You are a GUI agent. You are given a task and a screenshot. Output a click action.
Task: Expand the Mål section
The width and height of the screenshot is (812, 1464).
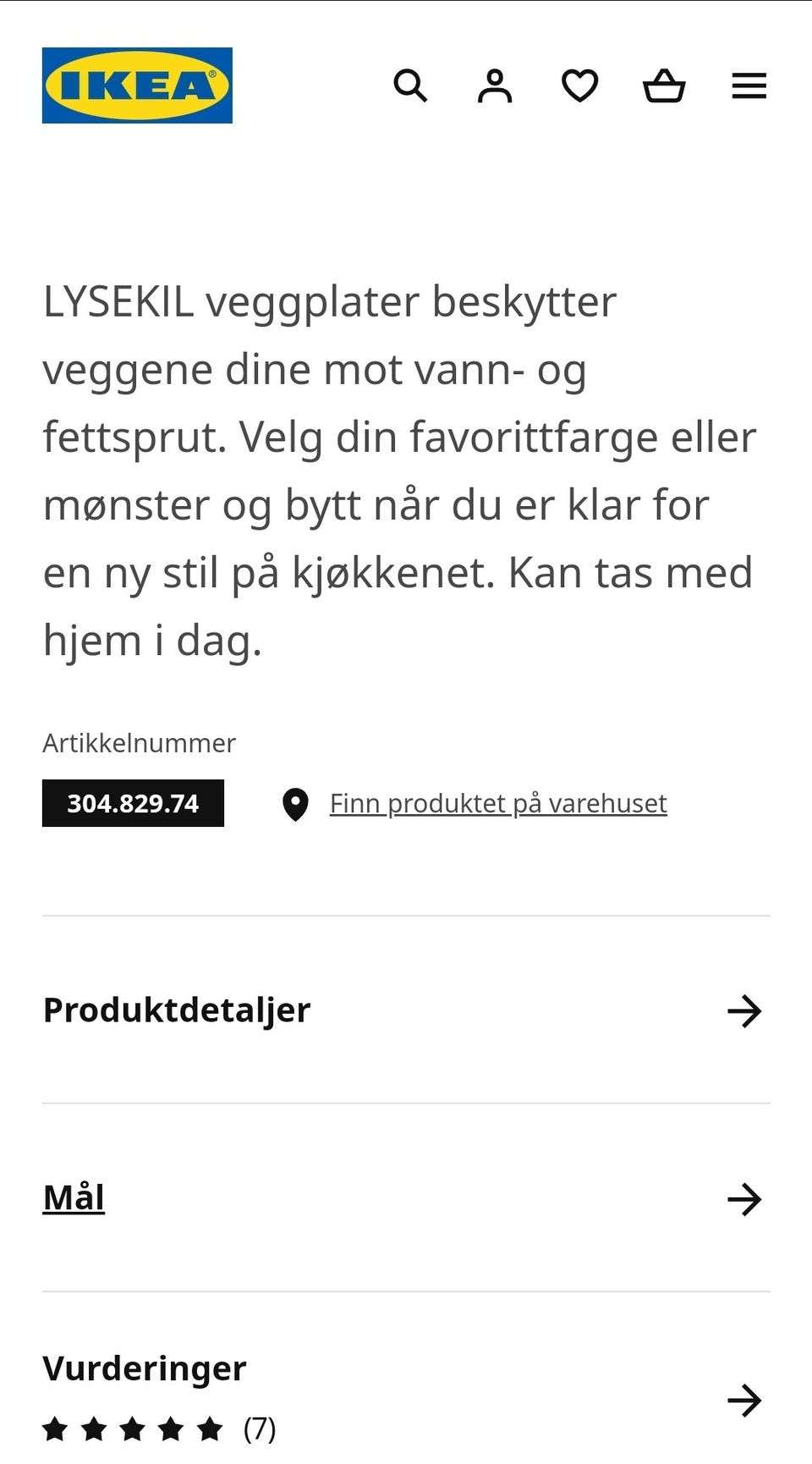[x=743, y=1198]
